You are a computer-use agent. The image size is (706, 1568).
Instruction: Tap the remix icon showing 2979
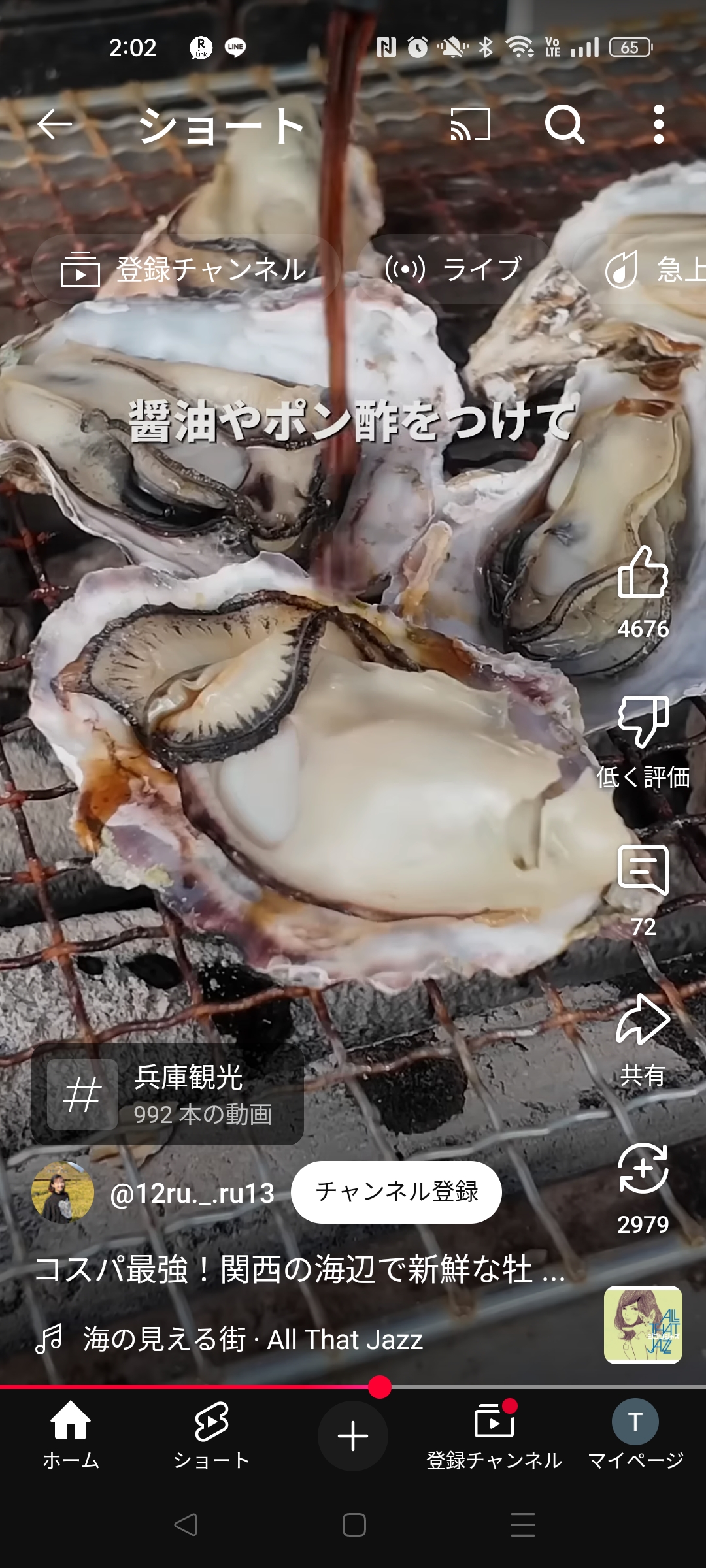[x=643, y=1189]
